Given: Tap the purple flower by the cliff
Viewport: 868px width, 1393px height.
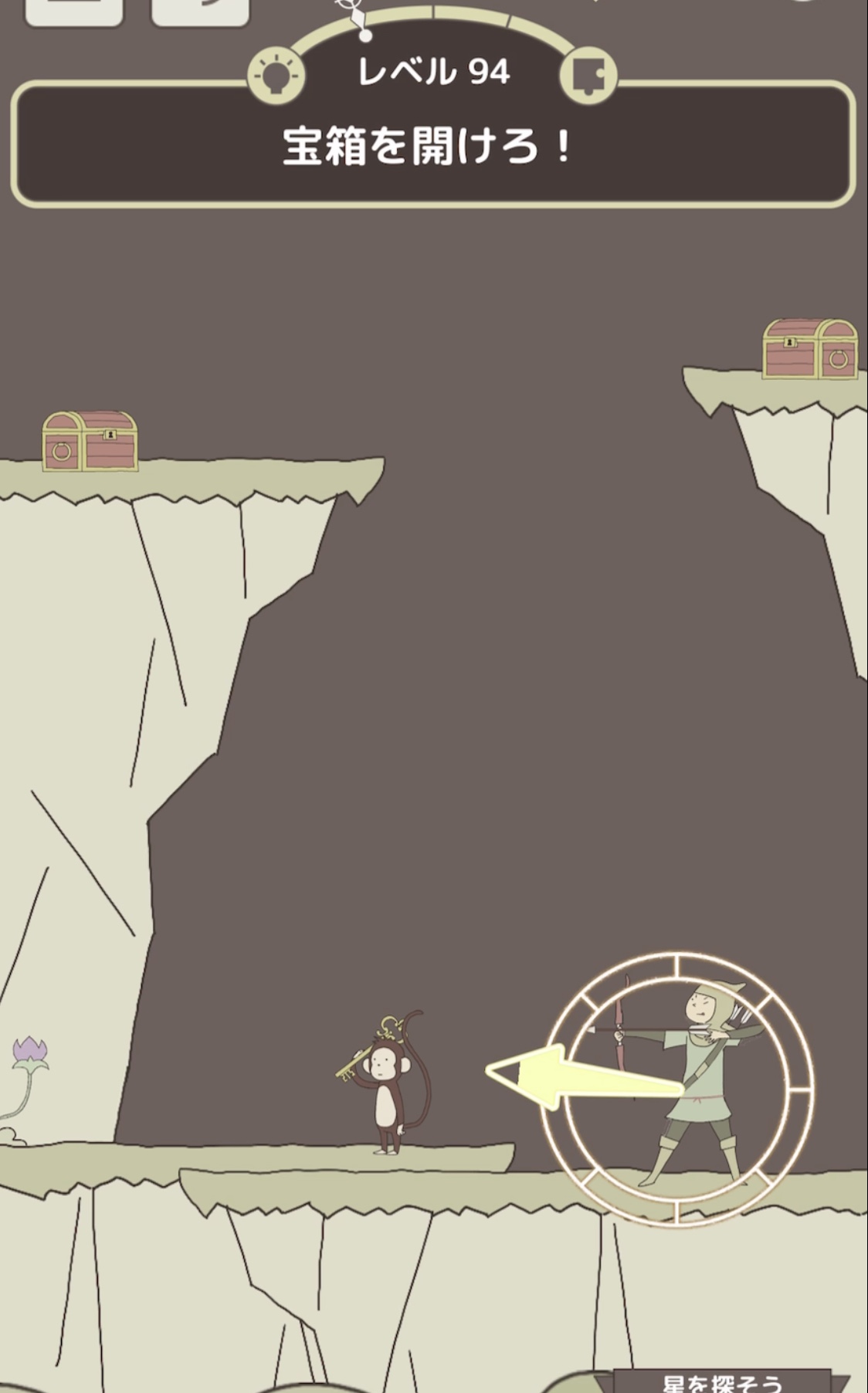Looking at the screenshot, I should coord(30,1053).
